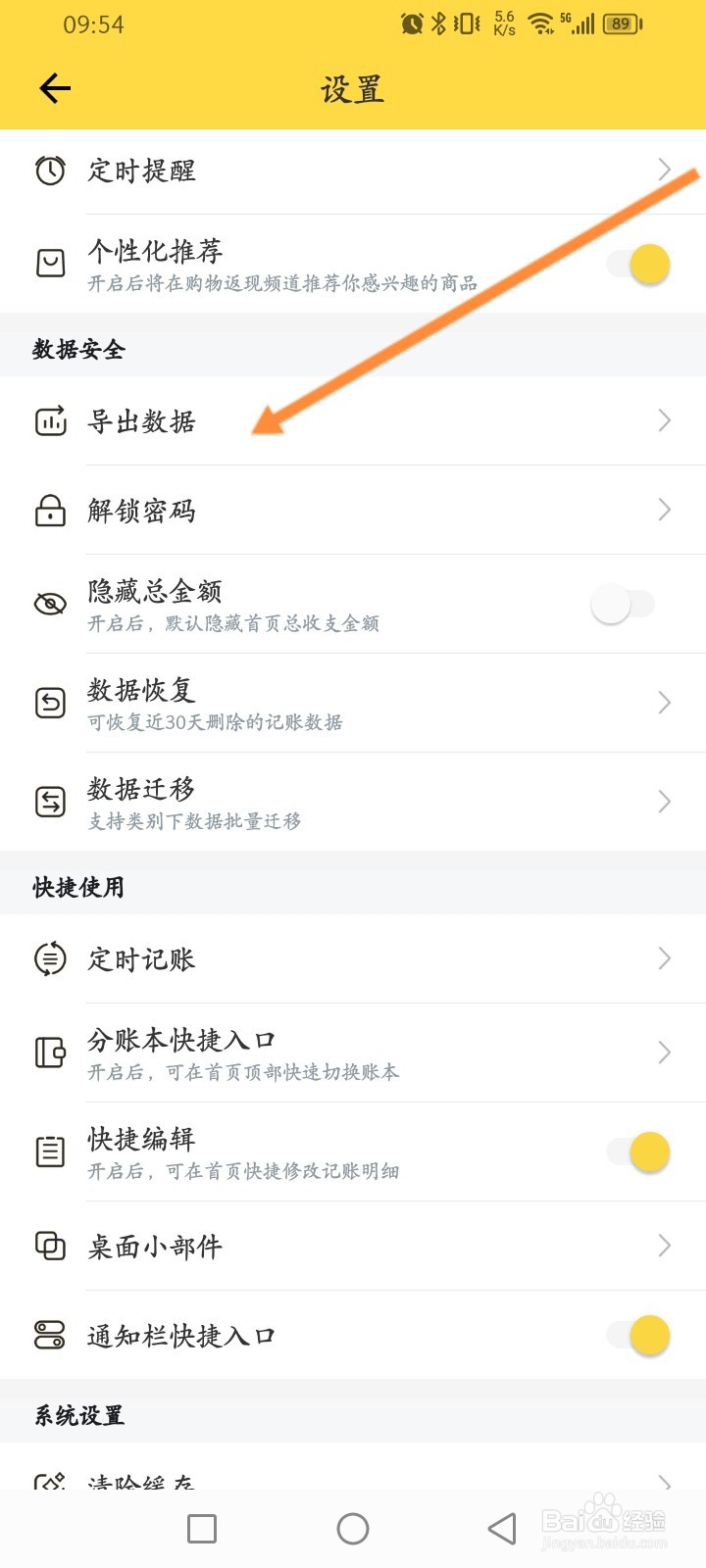
Task: Open 数据迁移 page
Action: (353, 802)
